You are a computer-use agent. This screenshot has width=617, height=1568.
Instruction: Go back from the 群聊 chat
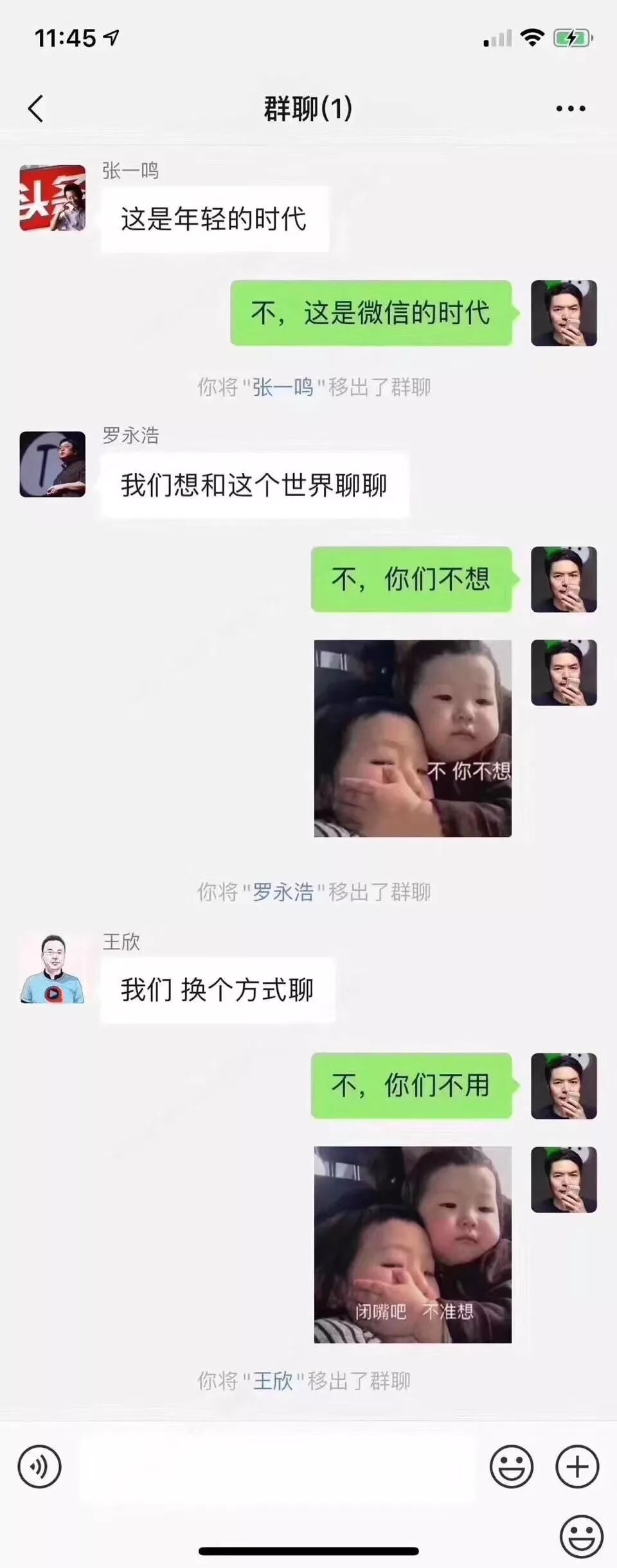37,109
